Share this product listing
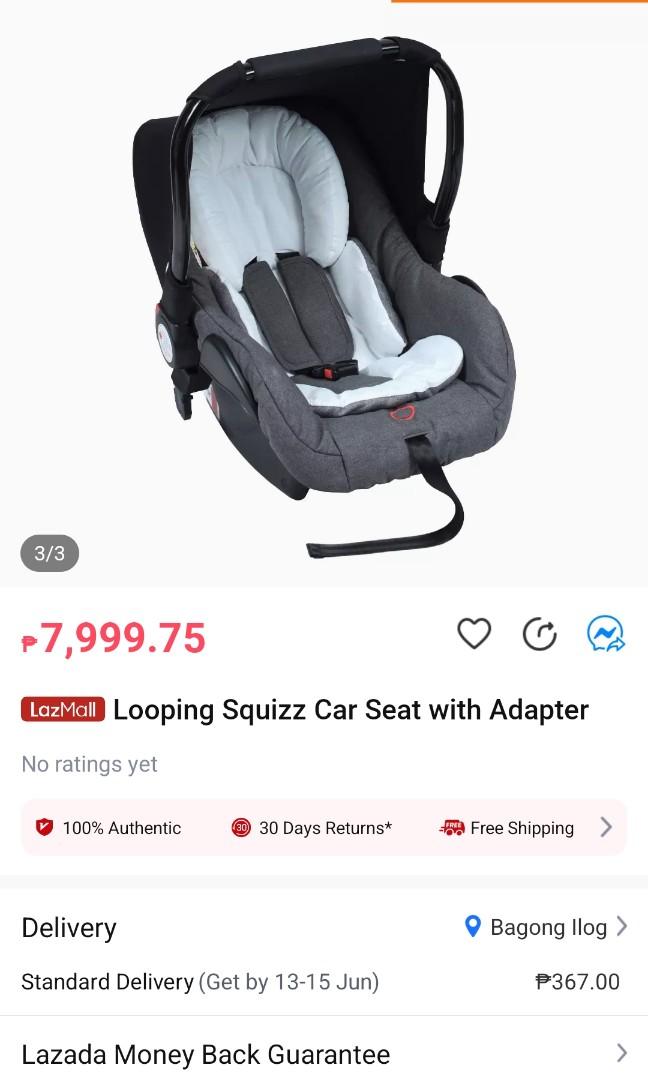 [540, 634]
